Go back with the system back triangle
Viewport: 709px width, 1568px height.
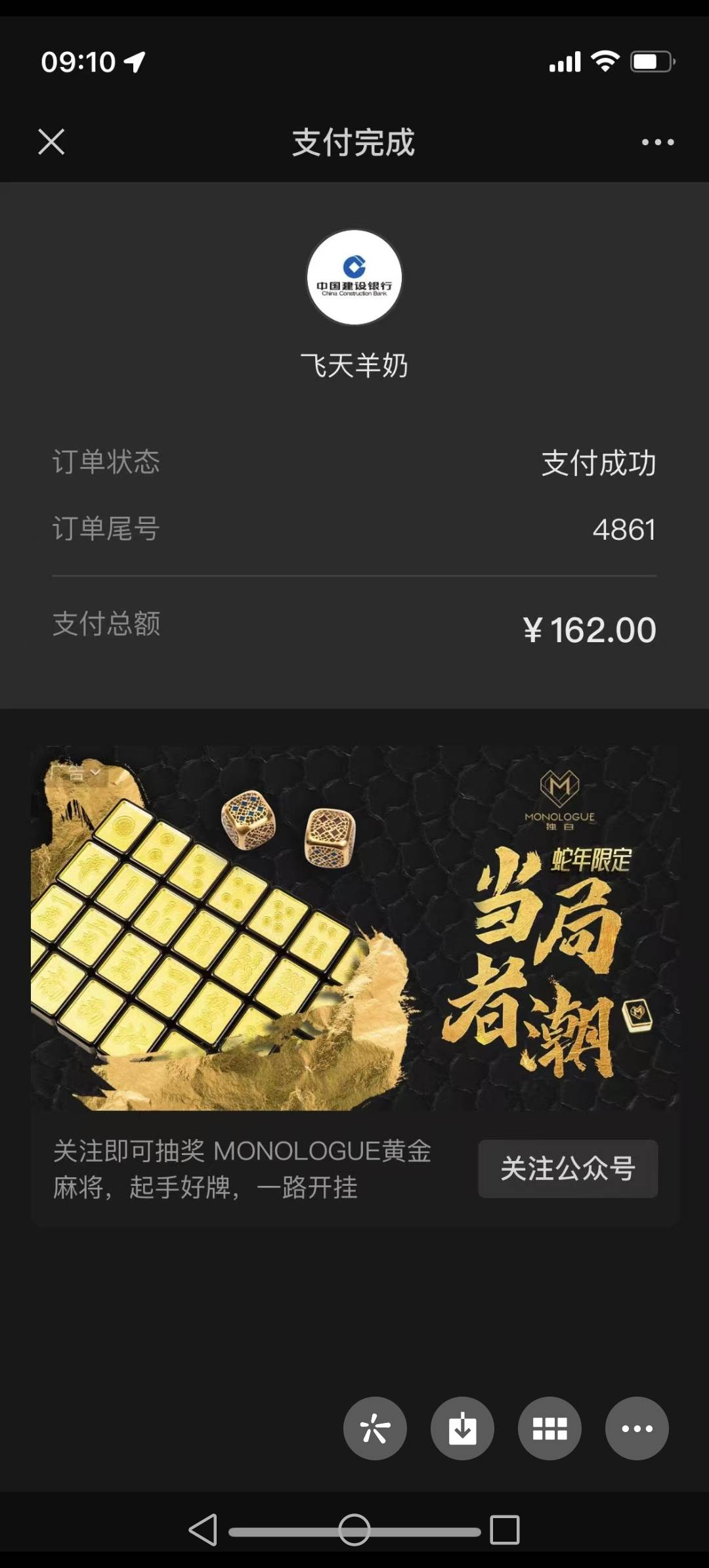(x=203, y=1530)
